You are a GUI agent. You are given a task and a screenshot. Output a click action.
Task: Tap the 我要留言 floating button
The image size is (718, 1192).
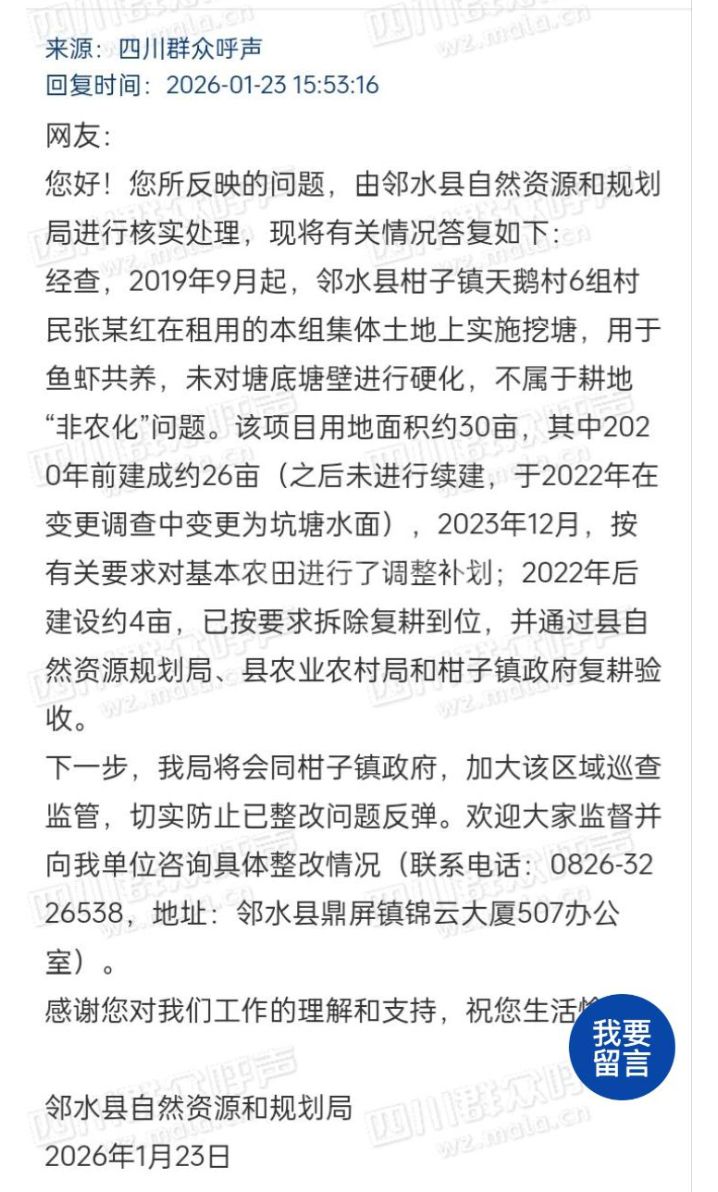coord(621,1047)
